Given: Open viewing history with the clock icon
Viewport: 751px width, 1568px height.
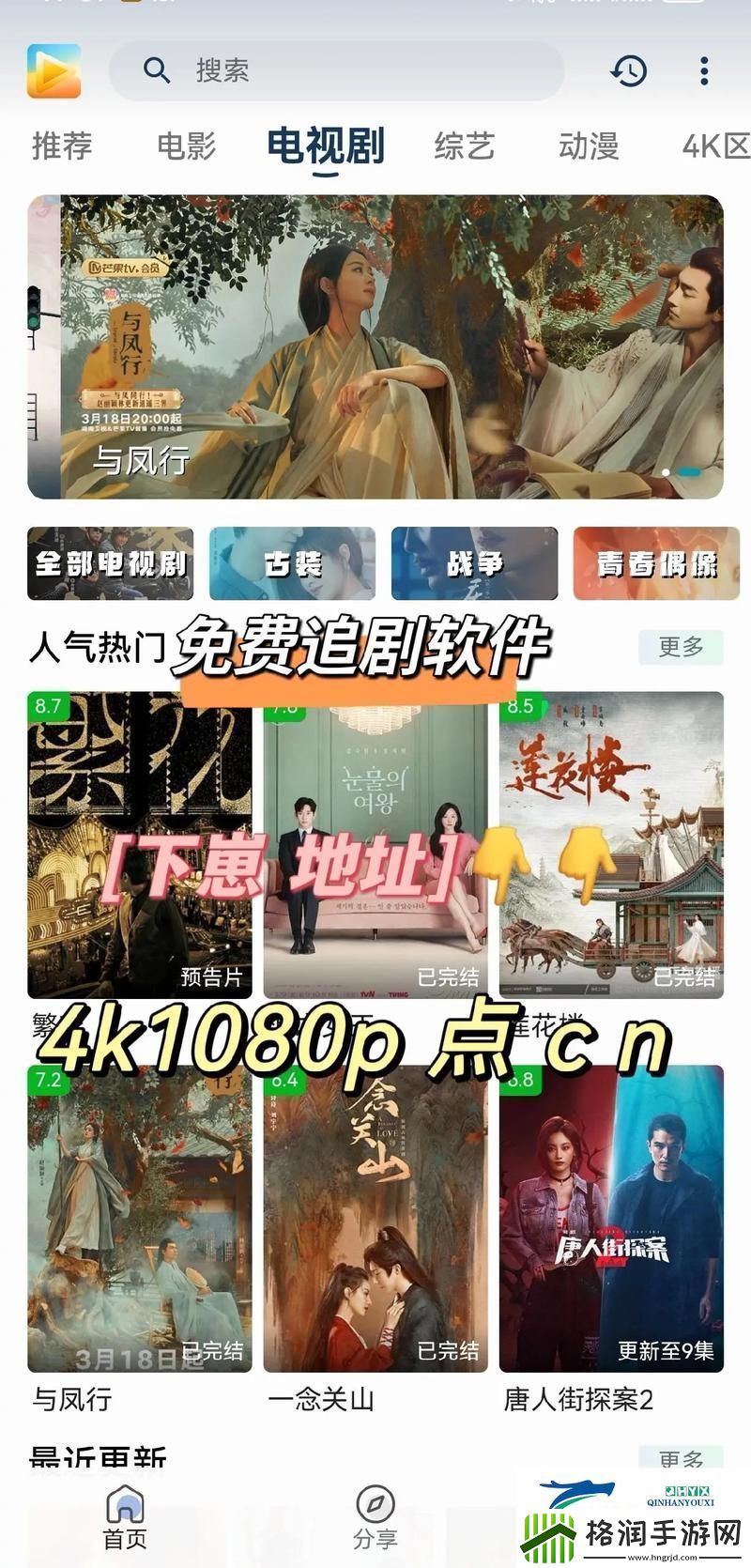Looking at the screenshot, I should click(630, 70).
